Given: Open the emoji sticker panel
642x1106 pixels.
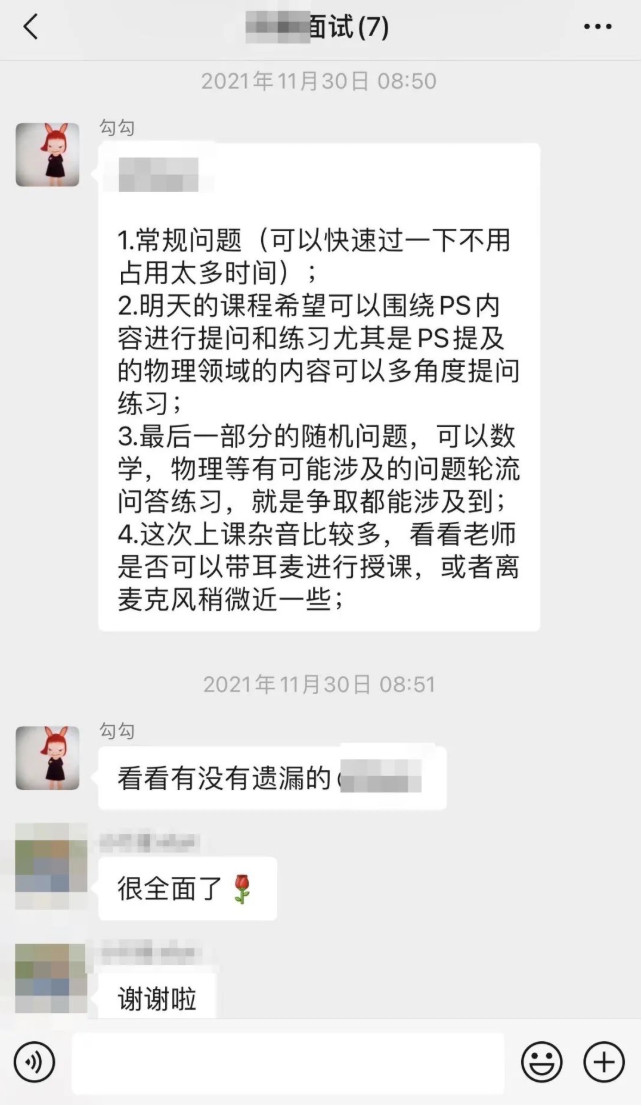Looking at the screenshot, I should [x=542, y=1062].
